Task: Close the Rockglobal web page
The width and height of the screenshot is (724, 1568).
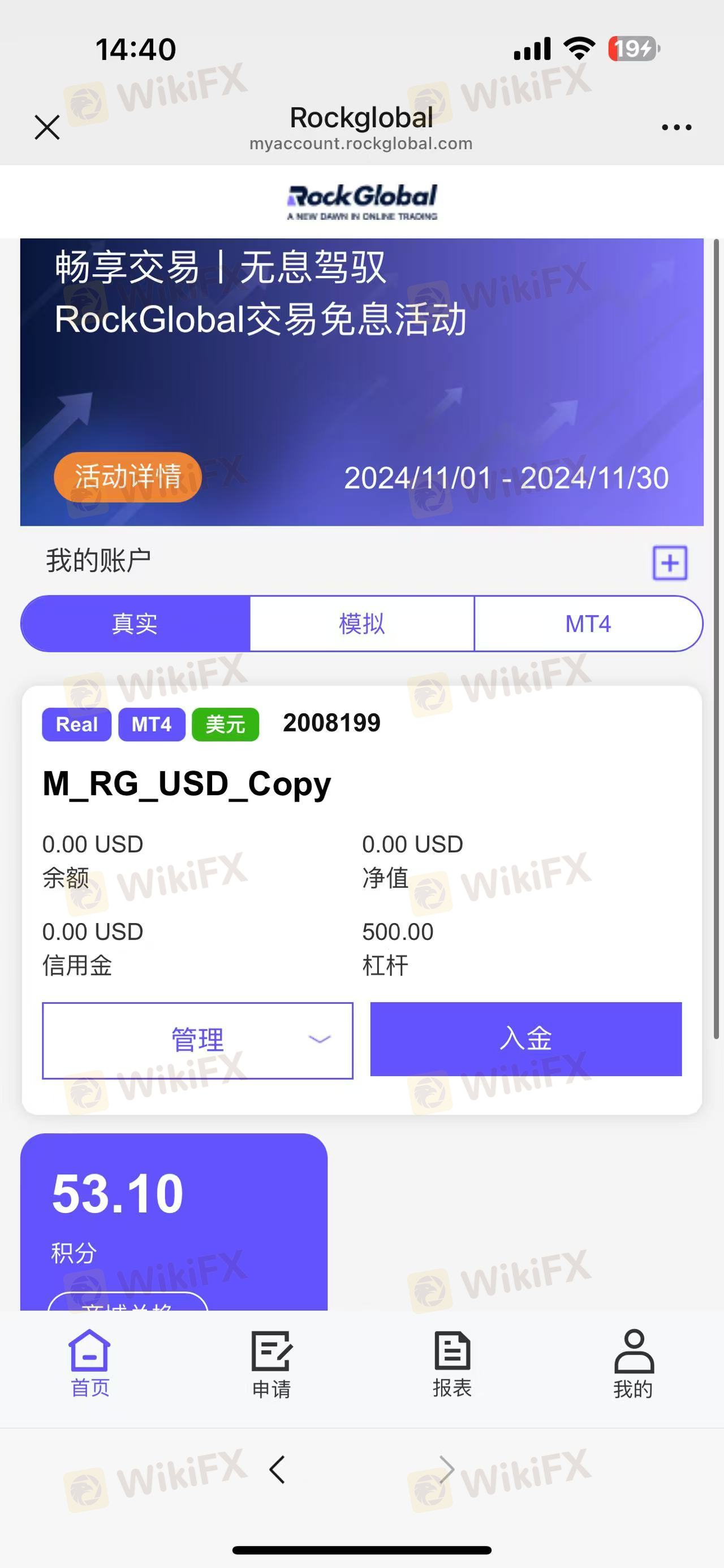Action: (47, 127)
